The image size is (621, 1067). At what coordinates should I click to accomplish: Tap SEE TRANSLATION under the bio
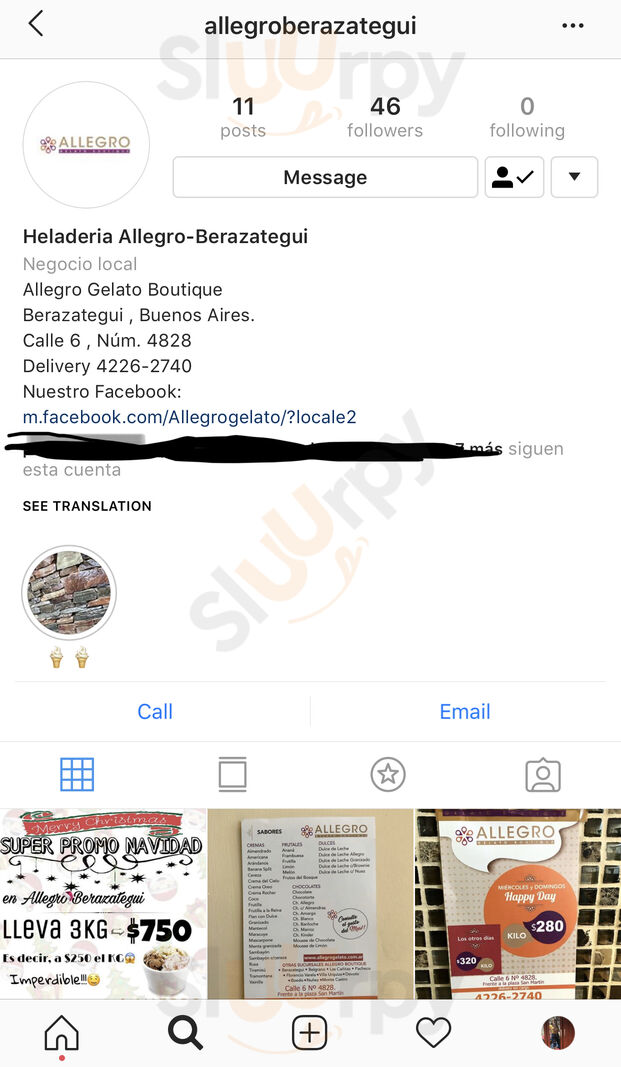pos(87,506)
